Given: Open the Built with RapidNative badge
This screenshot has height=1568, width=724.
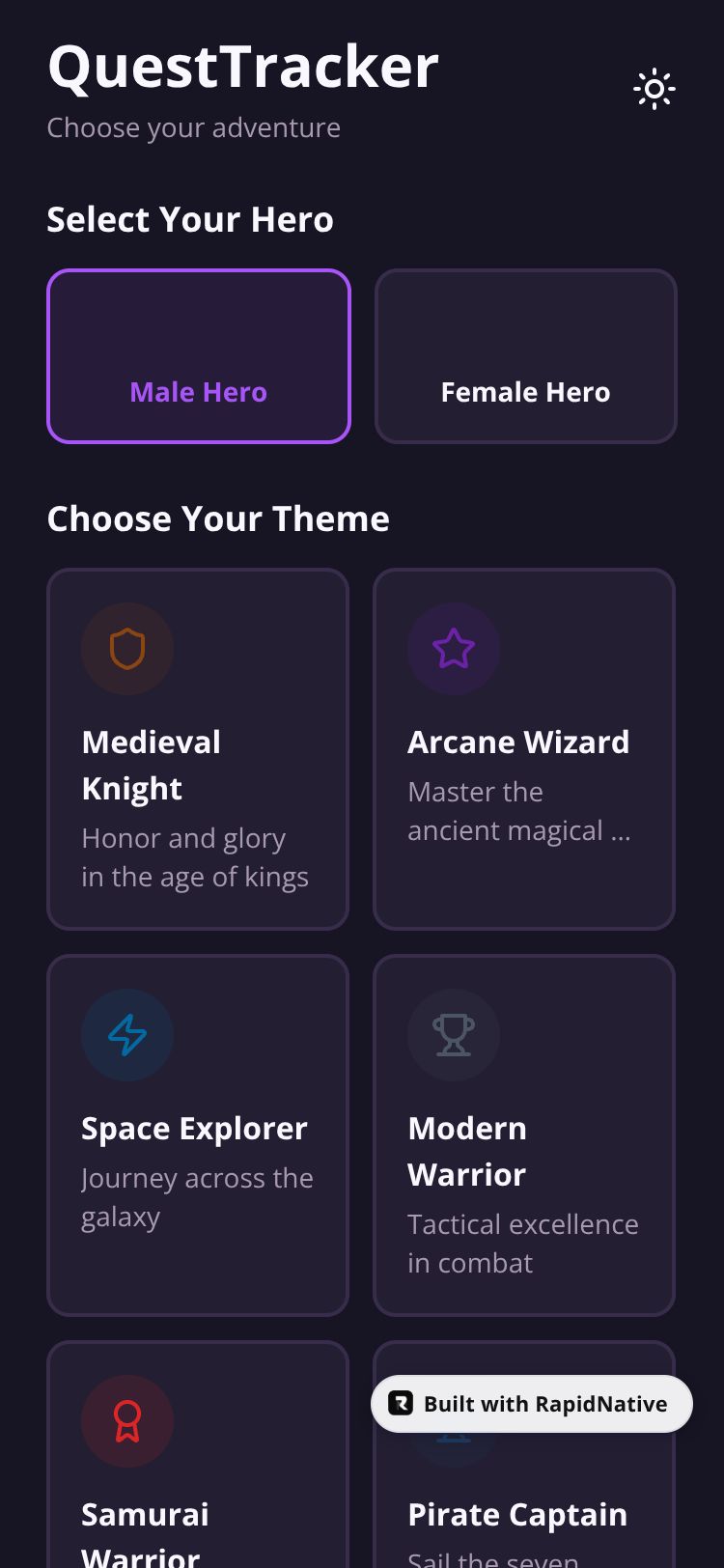Looking at the screenshot, I should point(532,1404).
